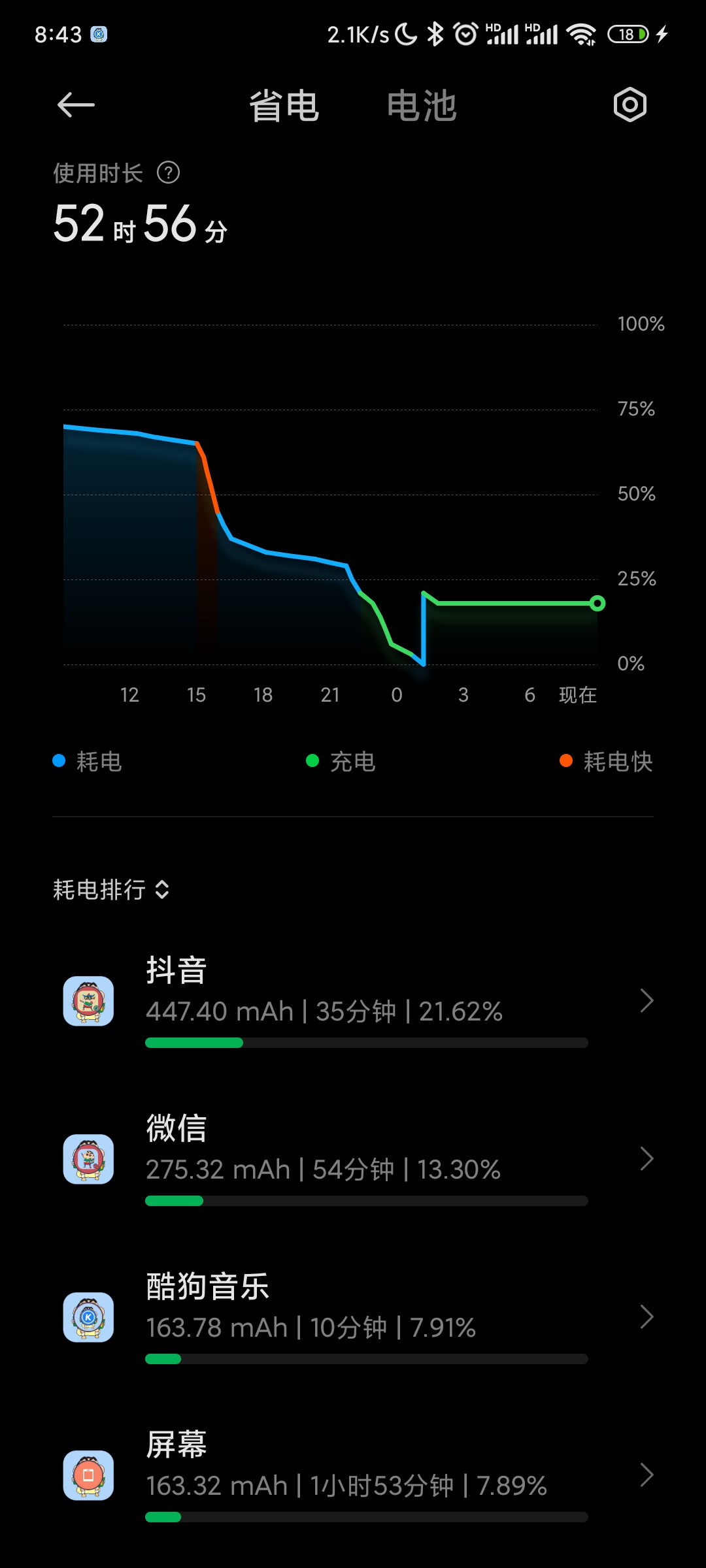The image size is (706, 1568).
Task: Switch to the 省电 tab
Action: tap(284, 106)
